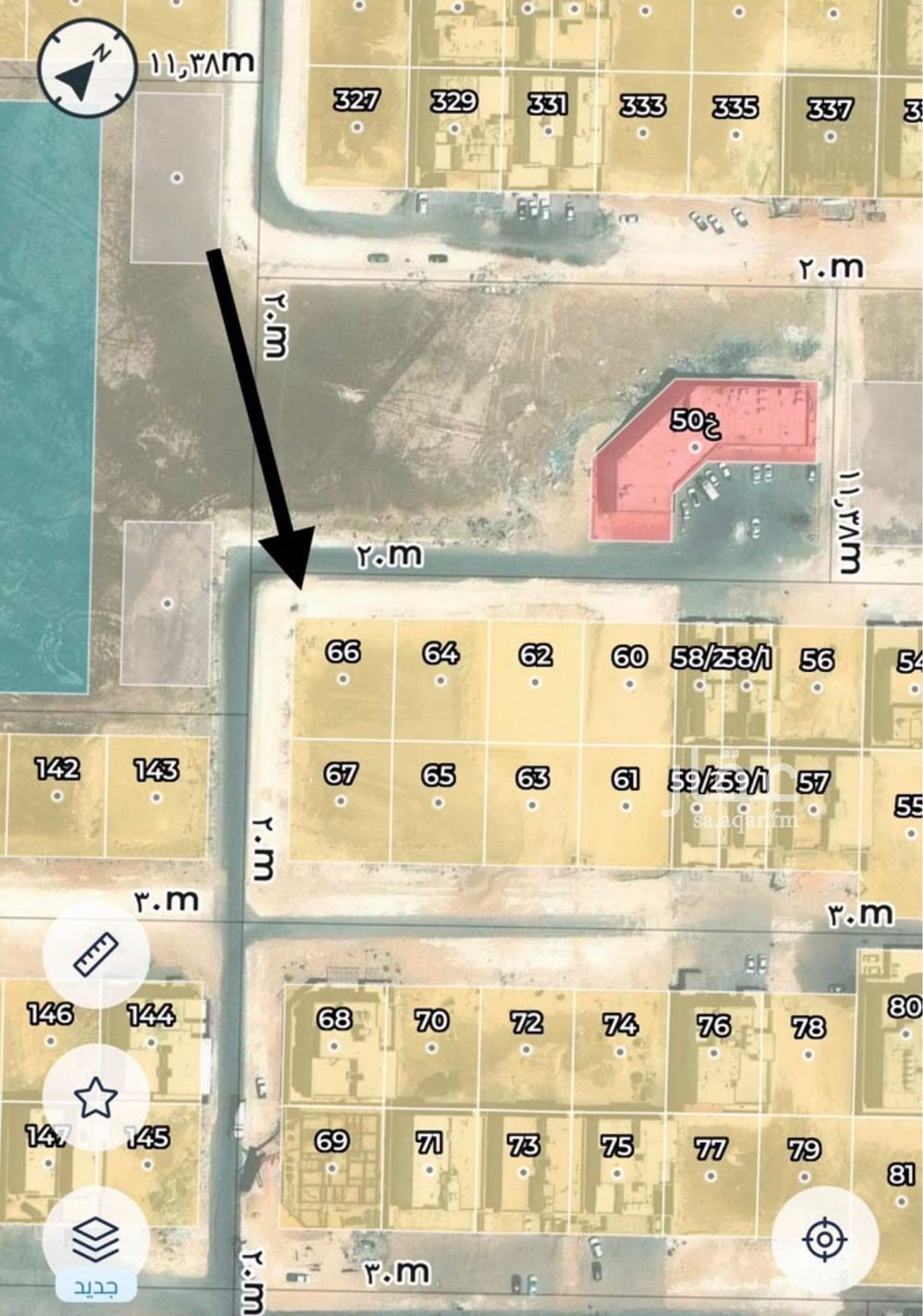Open the star favorites button

96,1098
